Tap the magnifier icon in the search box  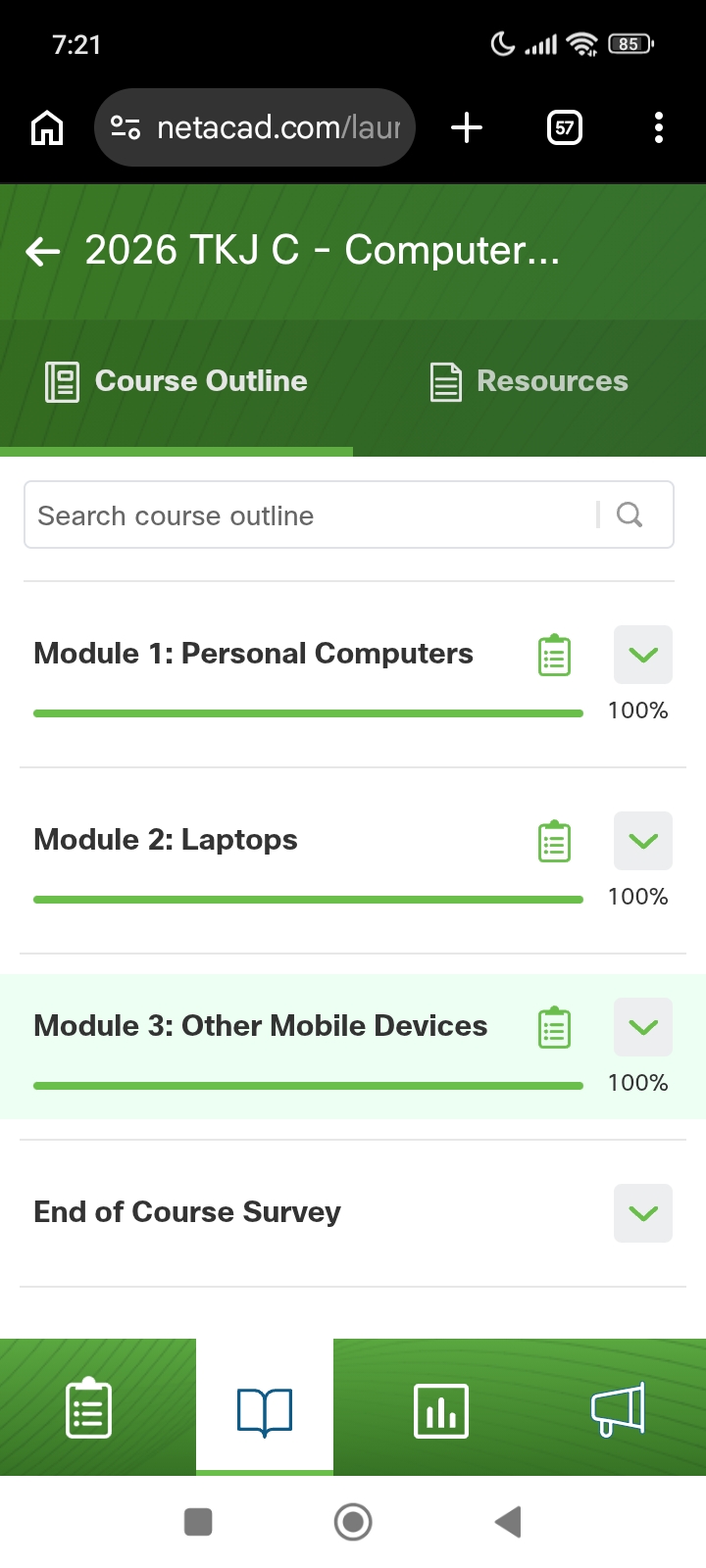630,514
